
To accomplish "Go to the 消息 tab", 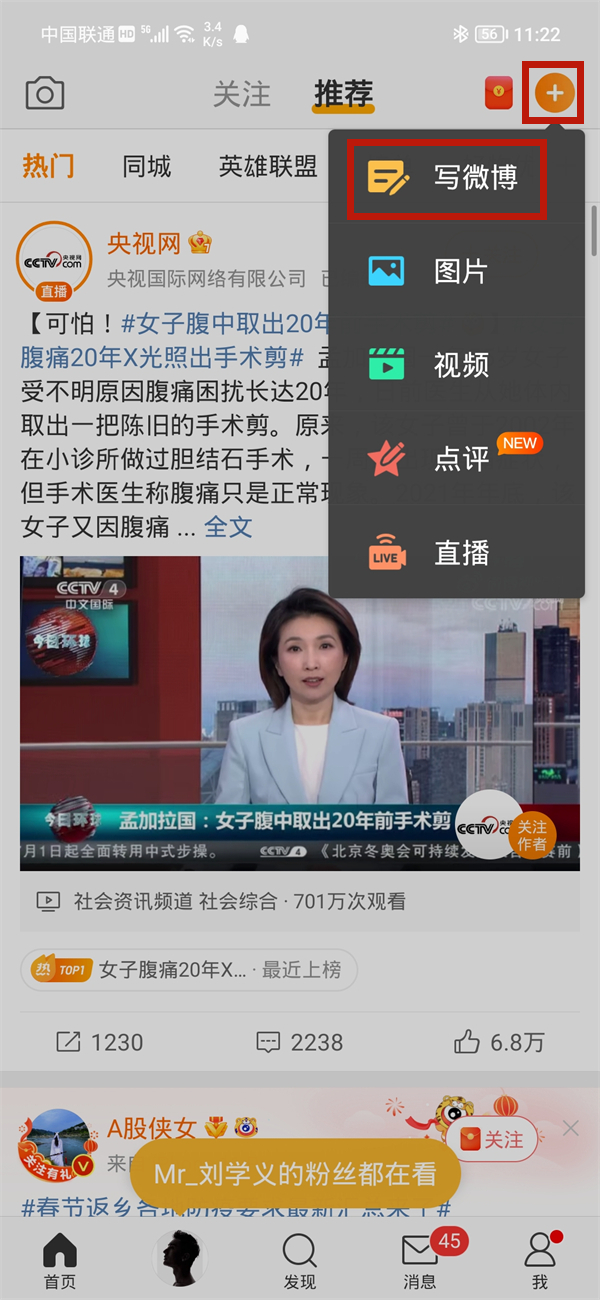I will [x=420, y=1260].
